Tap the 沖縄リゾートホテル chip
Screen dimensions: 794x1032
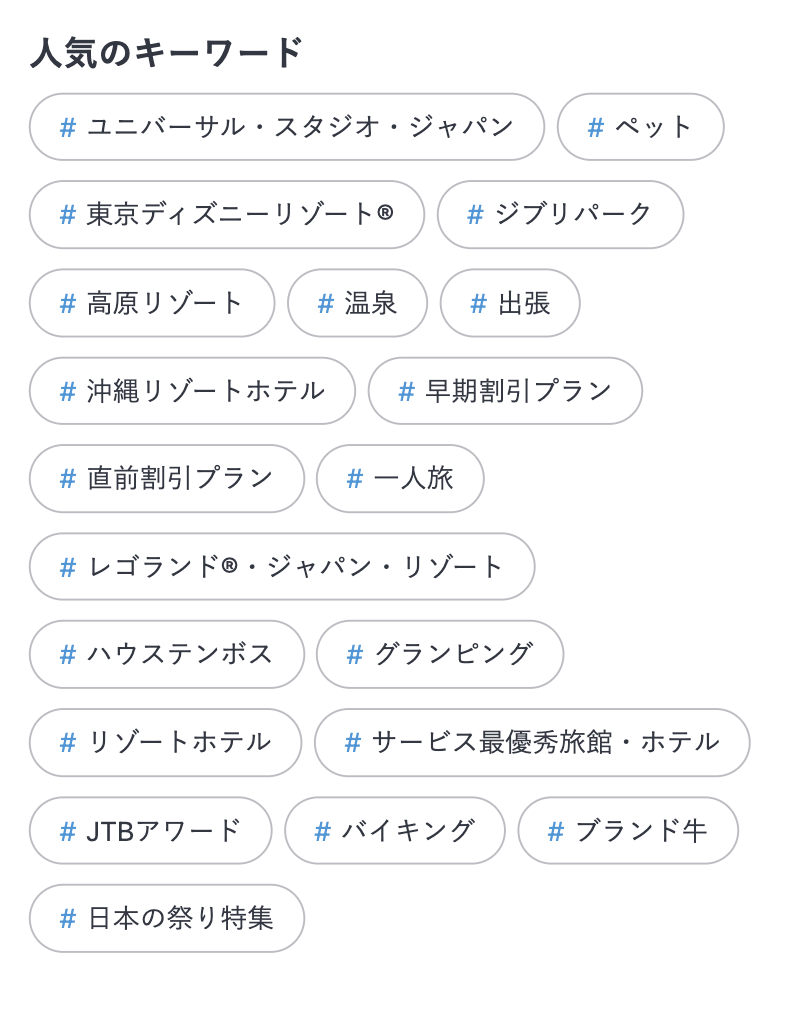[x=192, y=391]
